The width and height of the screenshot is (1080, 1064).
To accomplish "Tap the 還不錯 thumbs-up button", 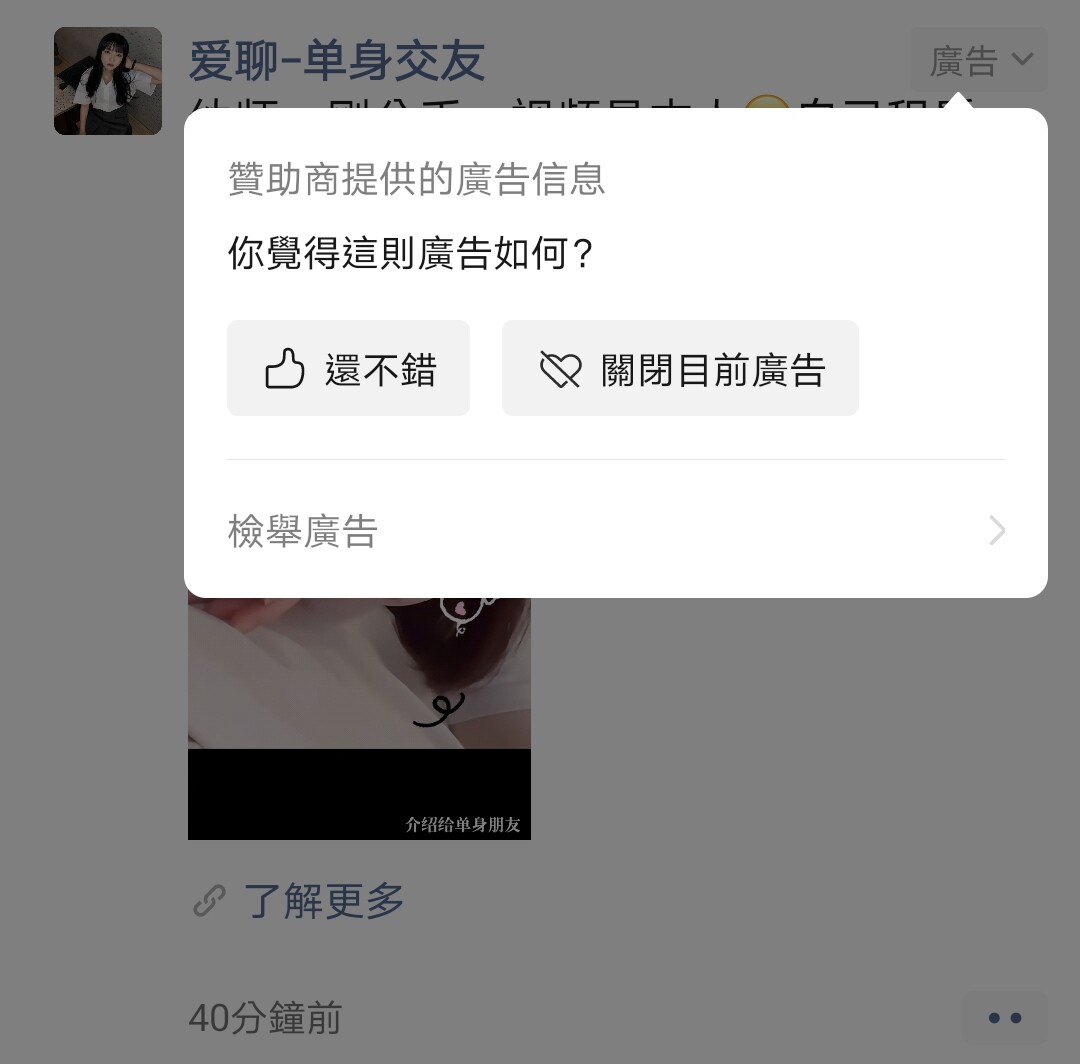I will pos(348,368).
